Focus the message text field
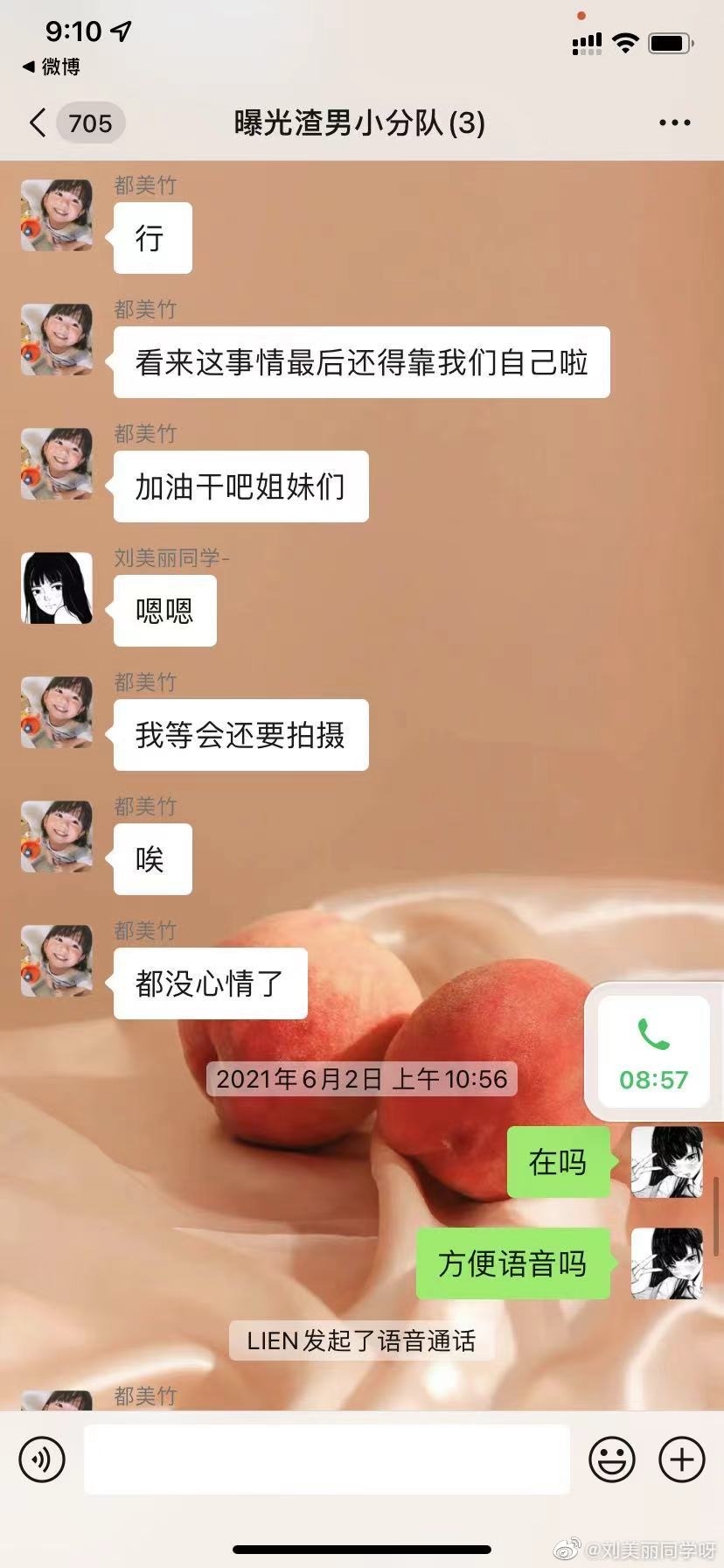The image size is (724, 1568). click(x=326, y=1459)
